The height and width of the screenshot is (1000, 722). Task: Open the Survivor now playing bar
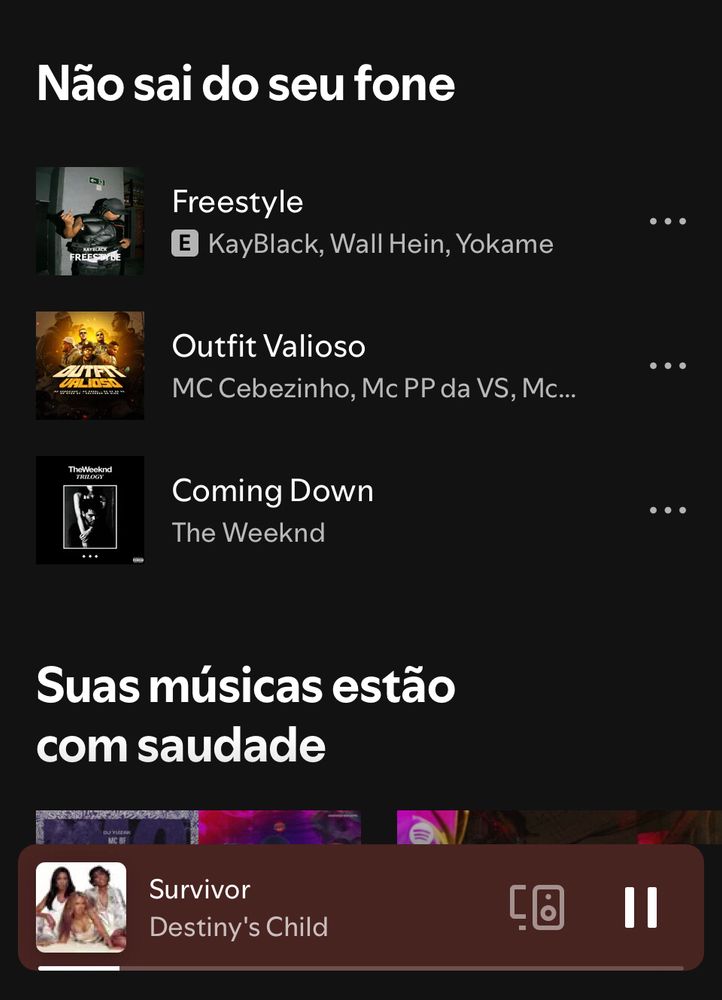(300, 908)
